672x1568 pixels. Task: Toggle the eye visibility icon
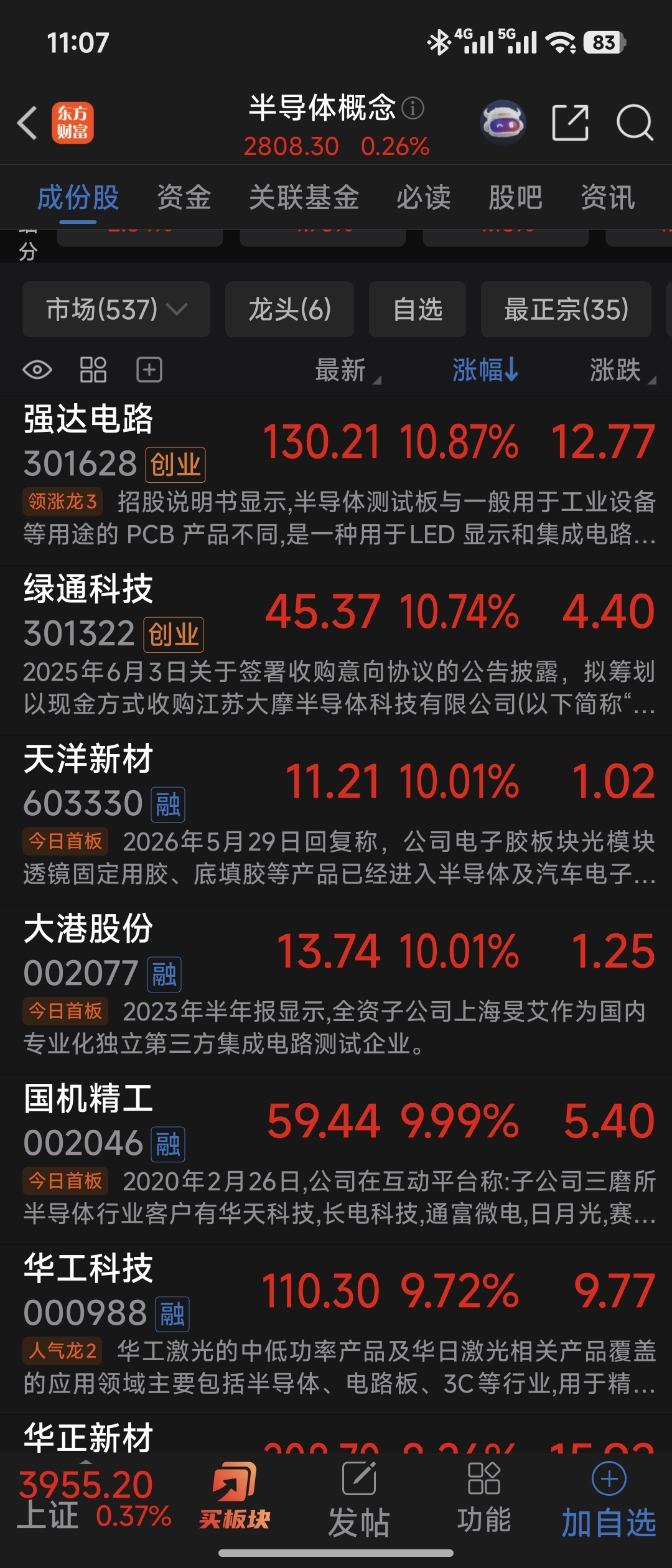click(x=37, y=370)
